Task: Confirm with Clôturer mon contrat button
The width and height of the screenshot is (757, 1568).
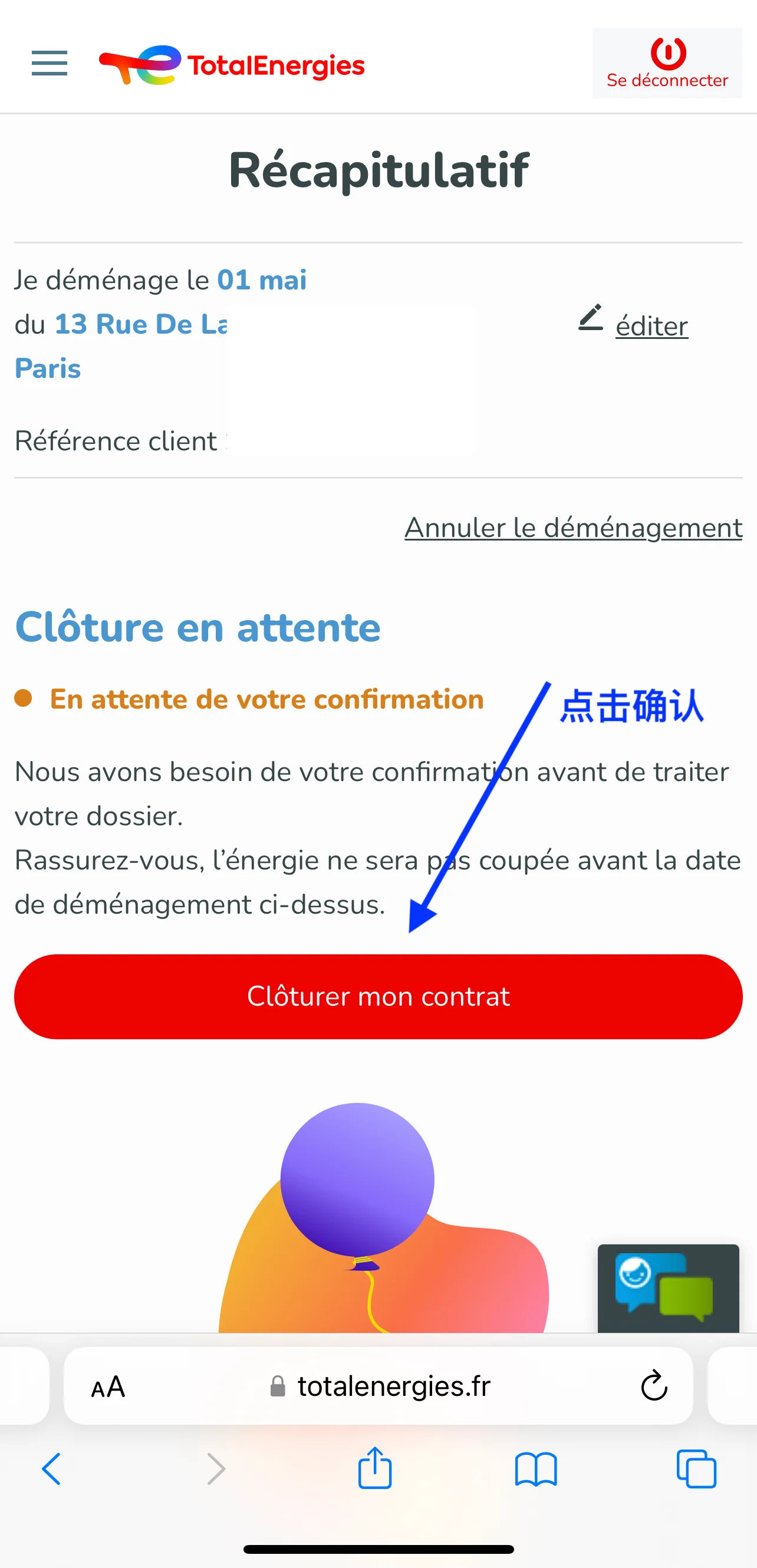Action: [378, 996]
